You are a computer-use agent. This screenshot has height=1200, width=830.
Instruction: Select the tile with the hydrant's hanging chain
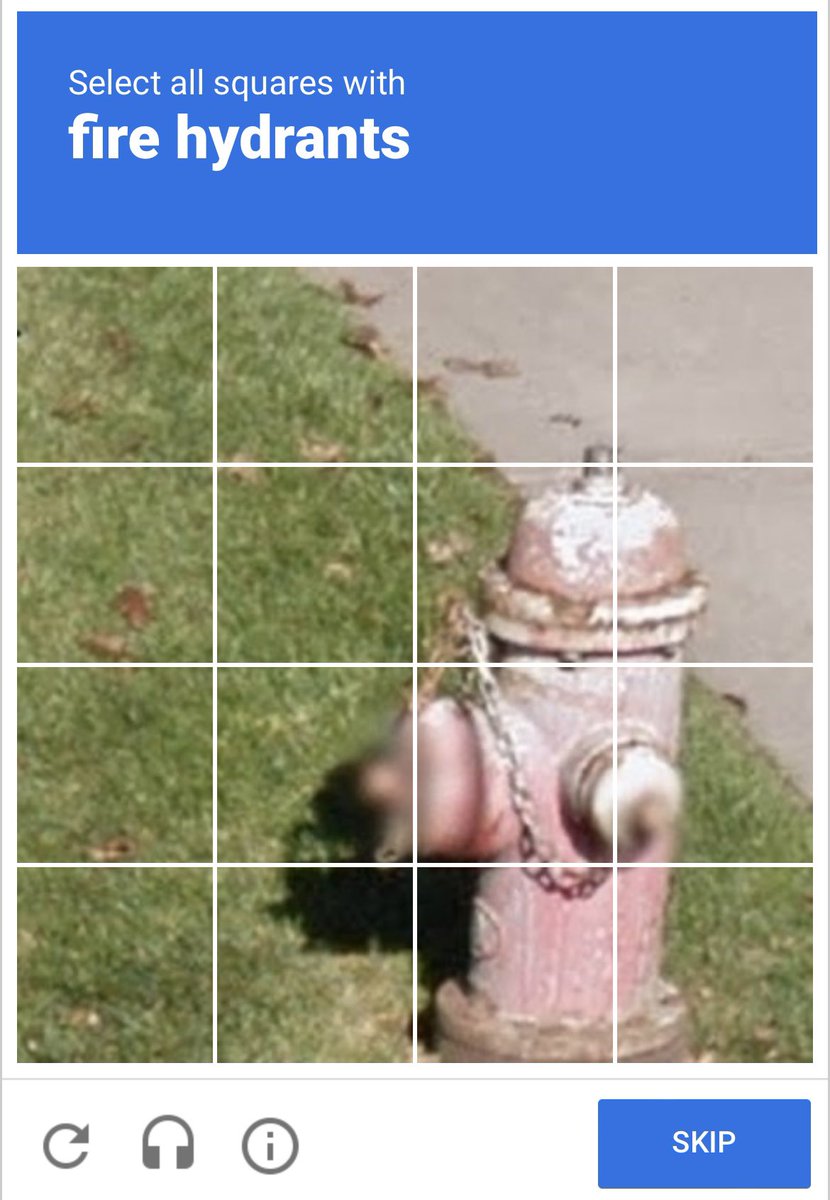[515, 764]
